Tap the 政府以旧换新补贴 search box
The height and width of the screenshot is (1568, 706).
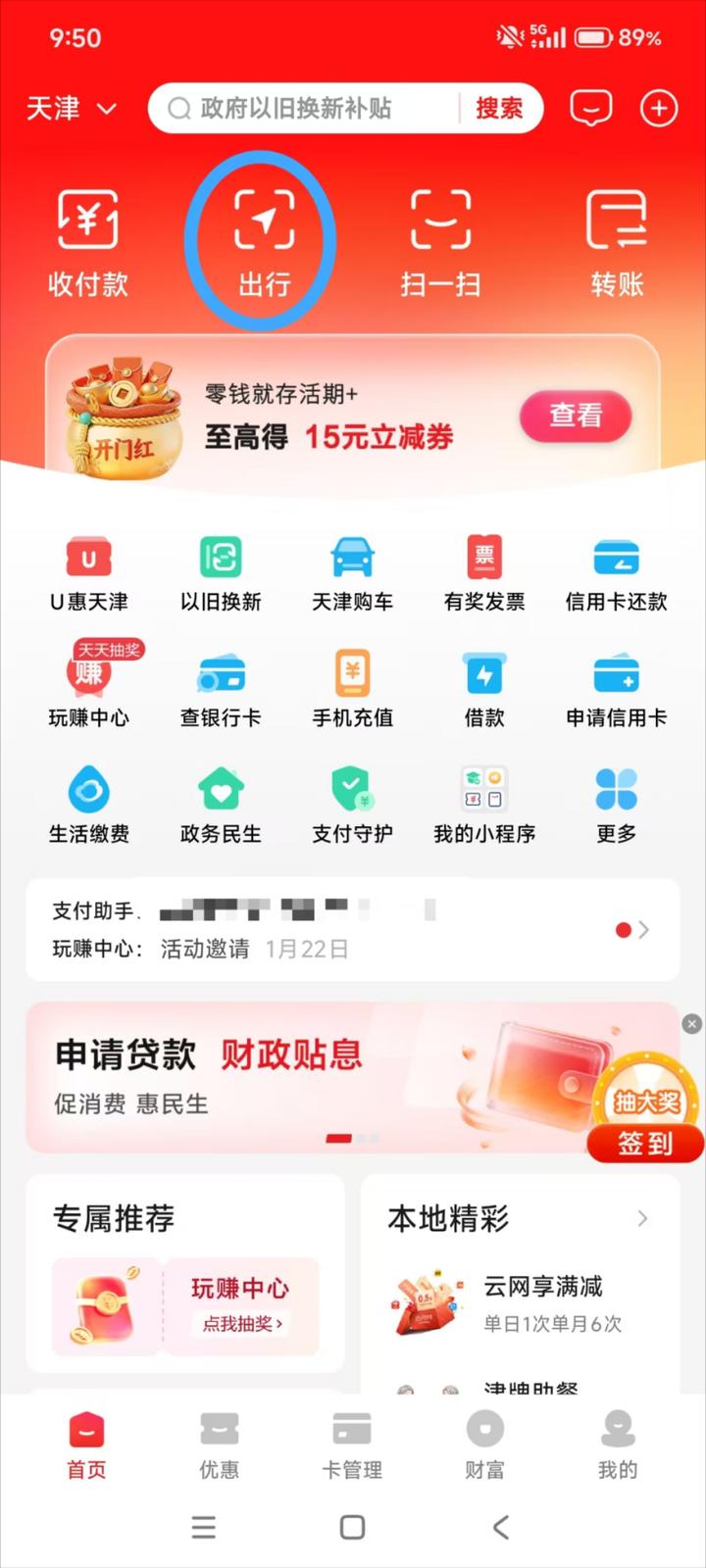coord(304,108)
